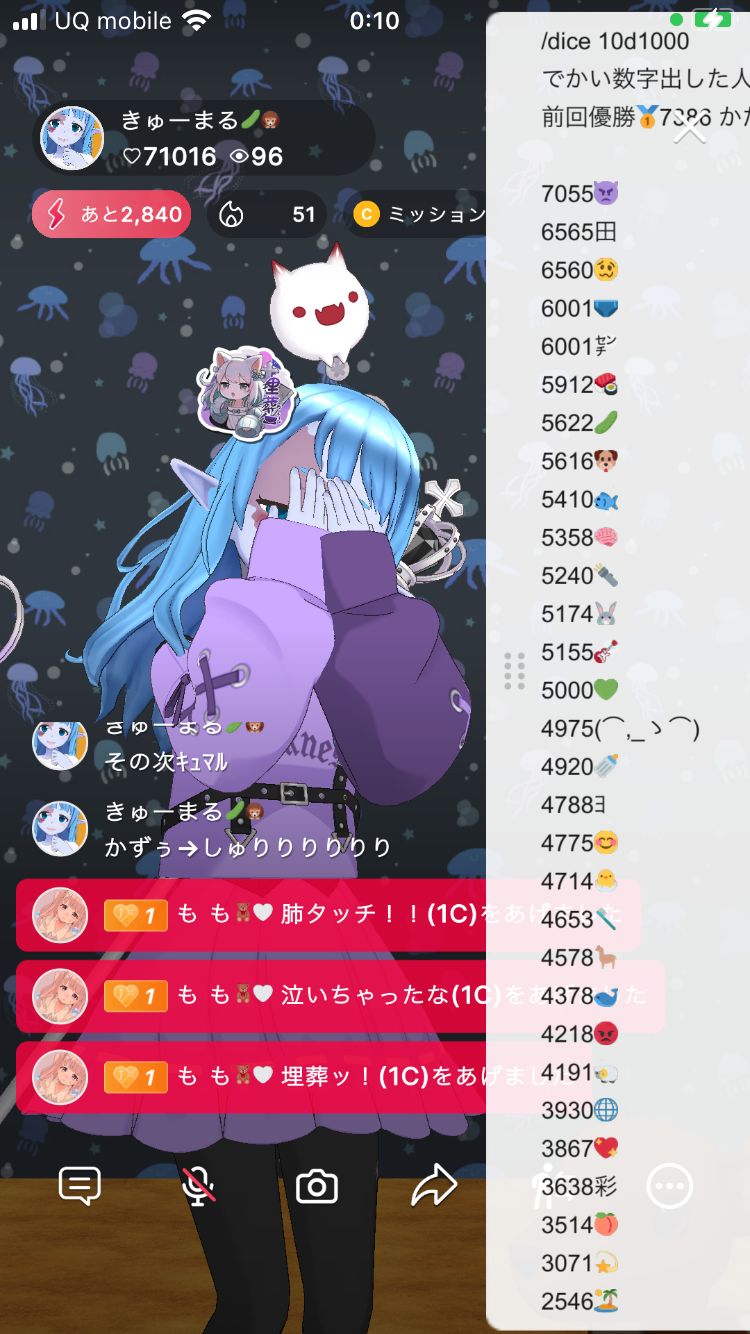Open the three-dot more options menu
Screen dimensions: 750x1334
pos(669,1187)
